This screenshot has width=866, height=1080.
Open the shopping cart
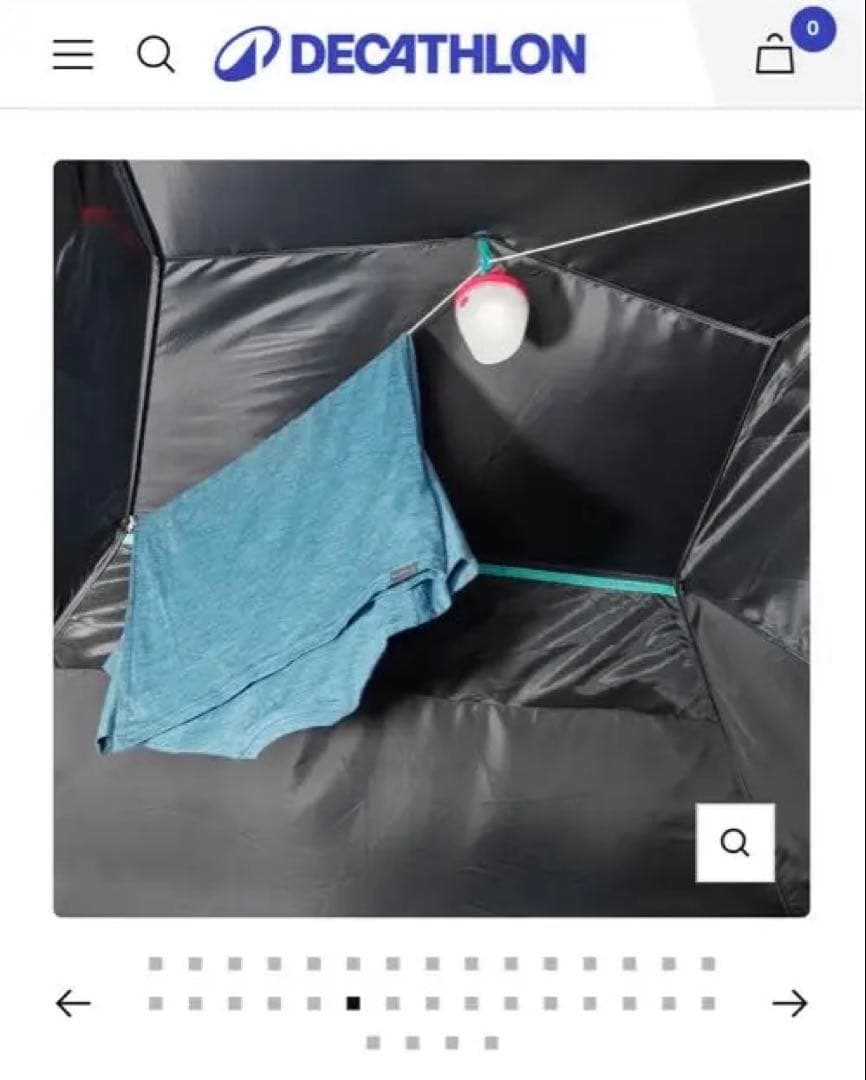775,54
